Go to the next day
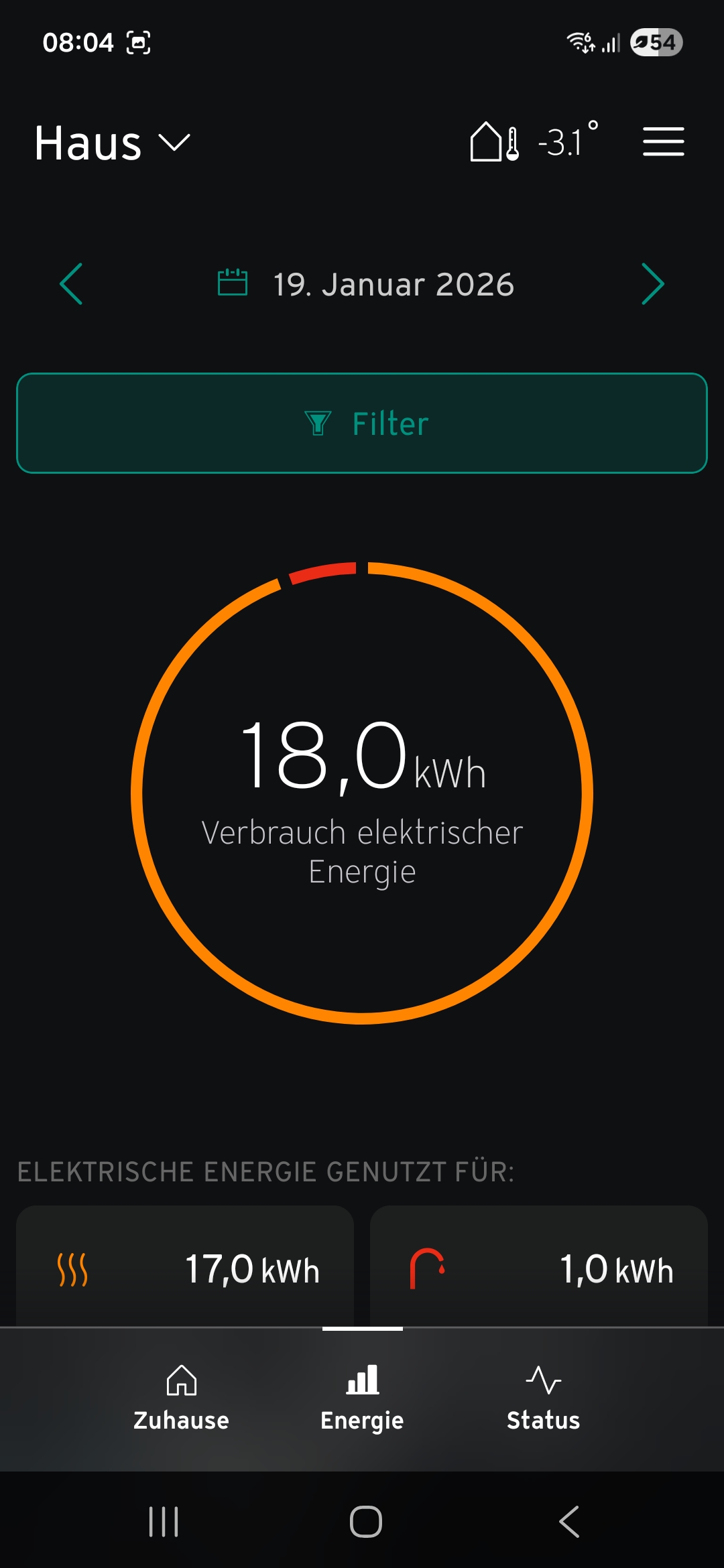 652,284
